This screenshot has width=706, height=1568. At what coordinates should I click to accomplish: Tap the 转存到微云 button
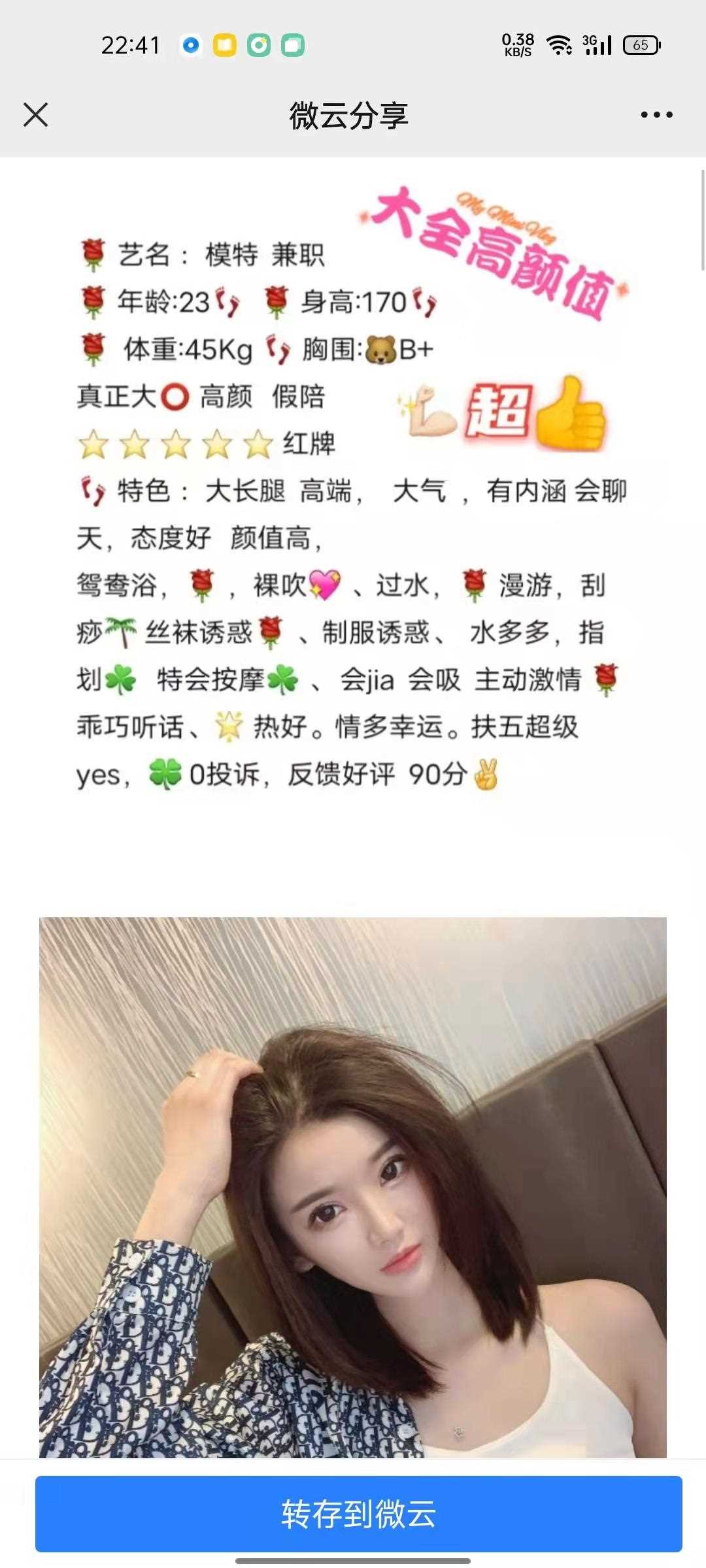(x=358, y=1513)
